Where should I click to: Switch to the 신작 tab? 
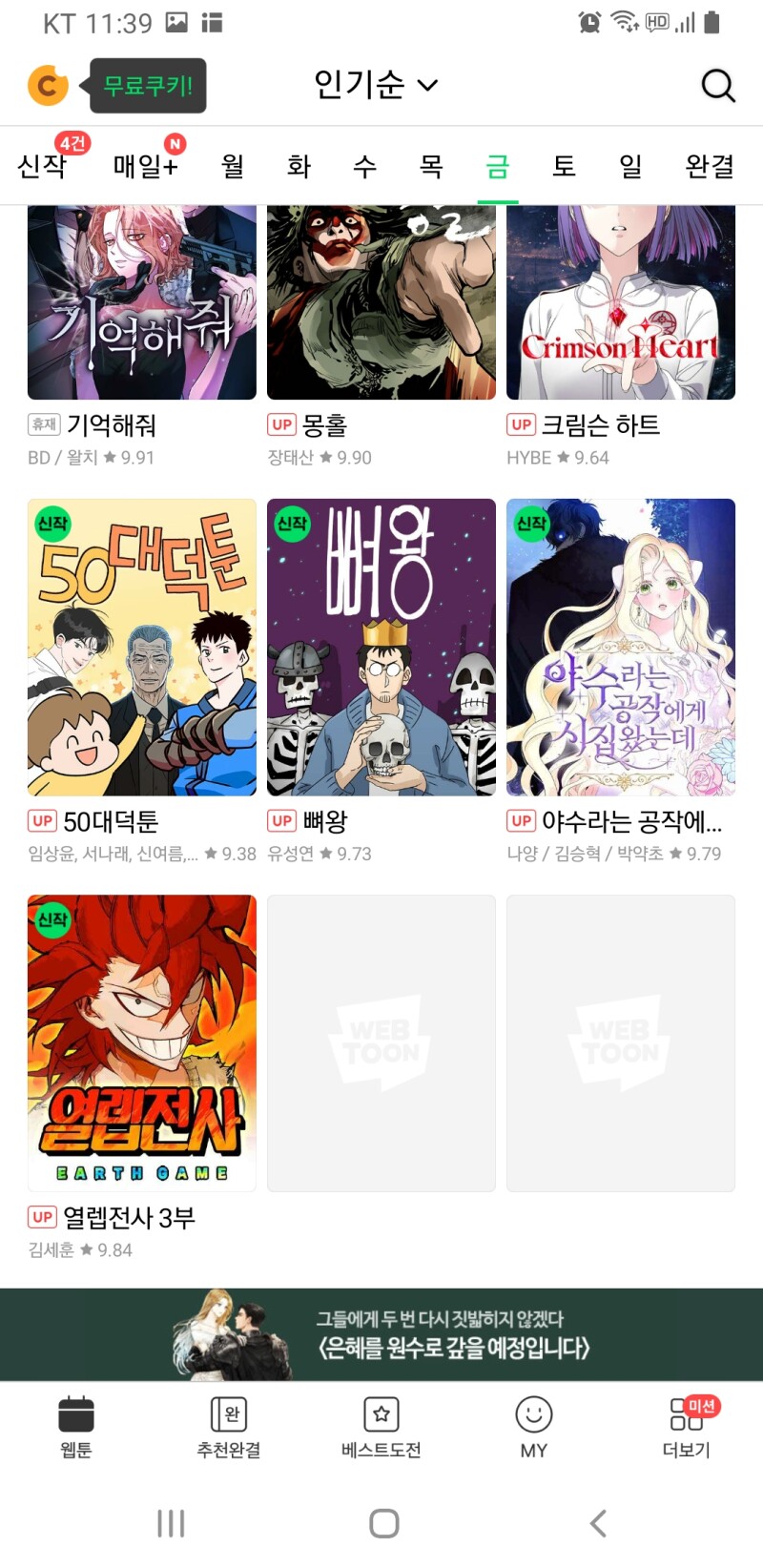[x=43, y=166]
